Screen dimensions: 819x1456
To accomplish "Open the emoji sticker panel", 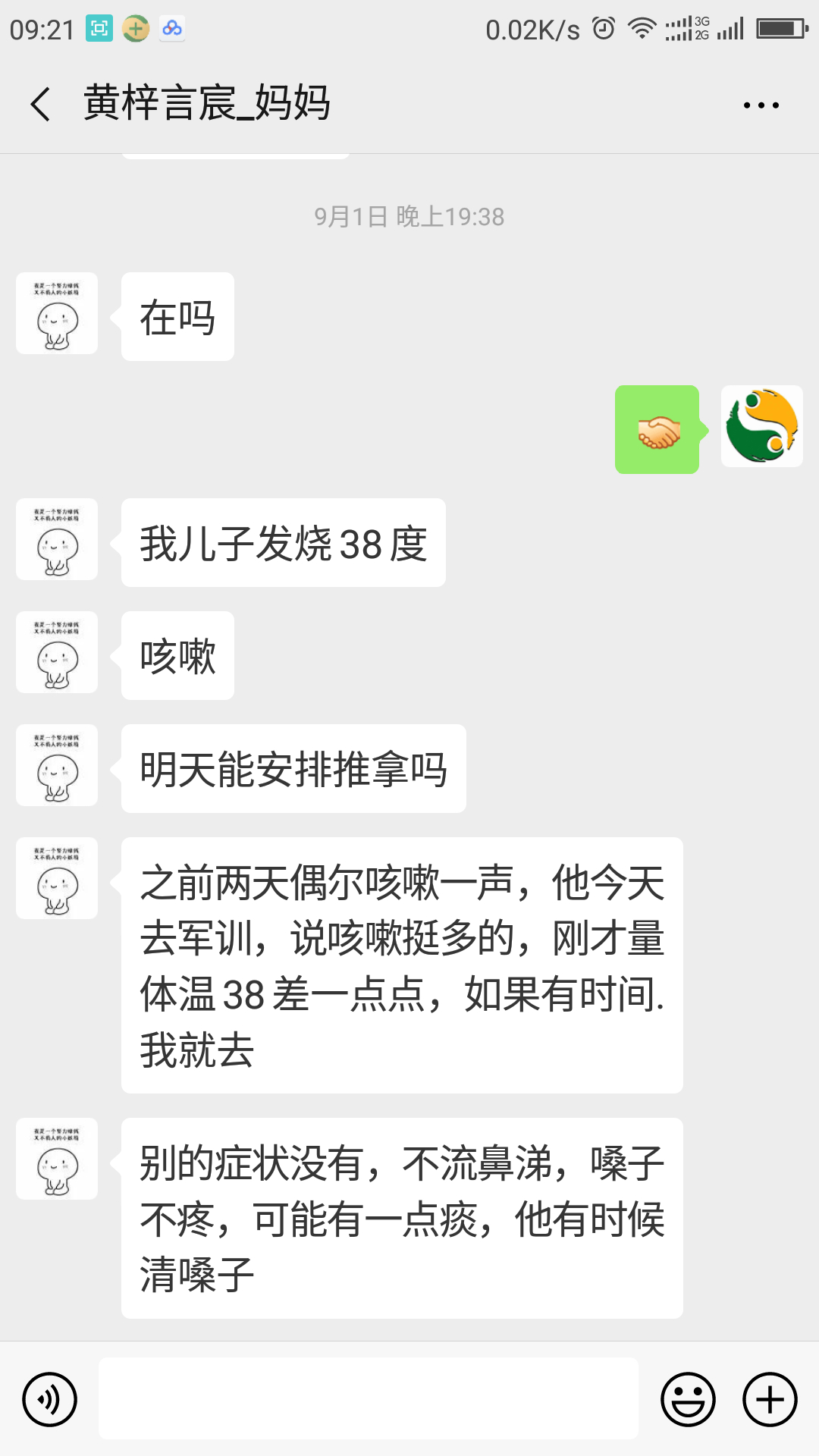I will pyautogui.click(x=688, y=1399).
